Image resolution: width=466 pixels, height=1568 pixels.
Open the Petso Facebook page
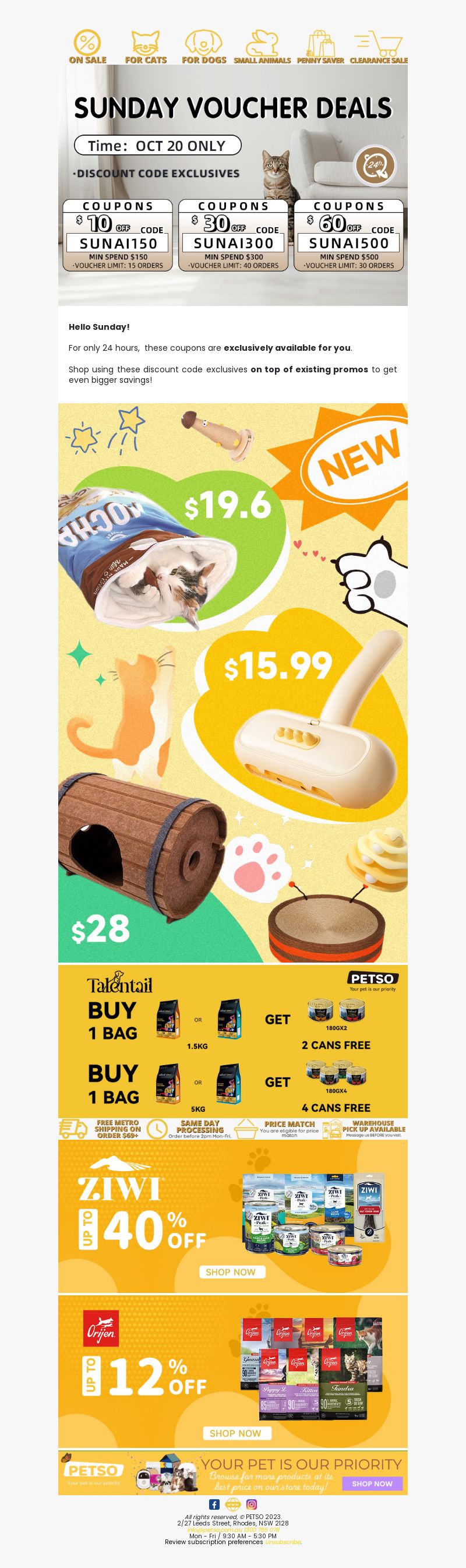pyautogui.click(x=214, y=1504)
